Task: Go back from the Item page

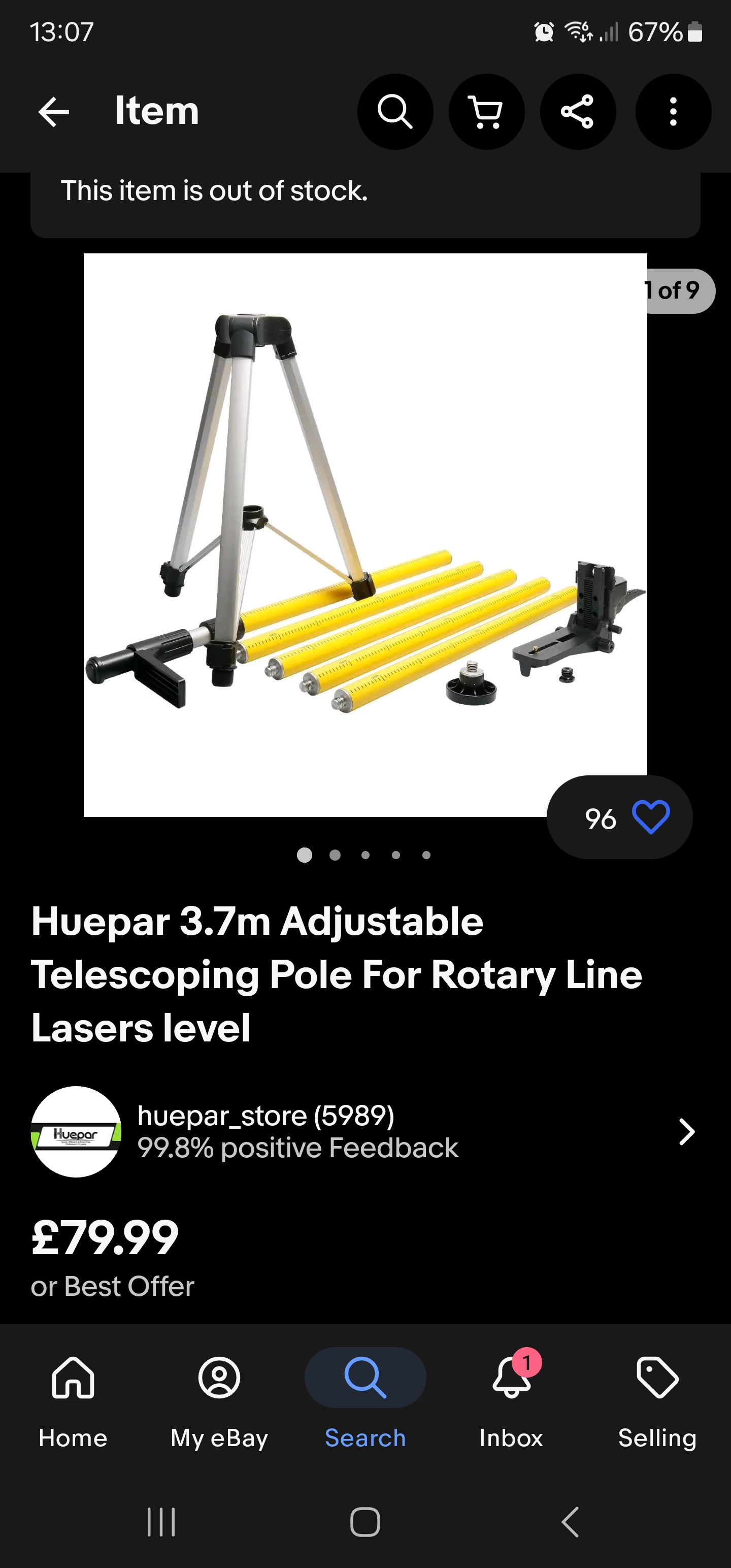Action: coord(54,112)
